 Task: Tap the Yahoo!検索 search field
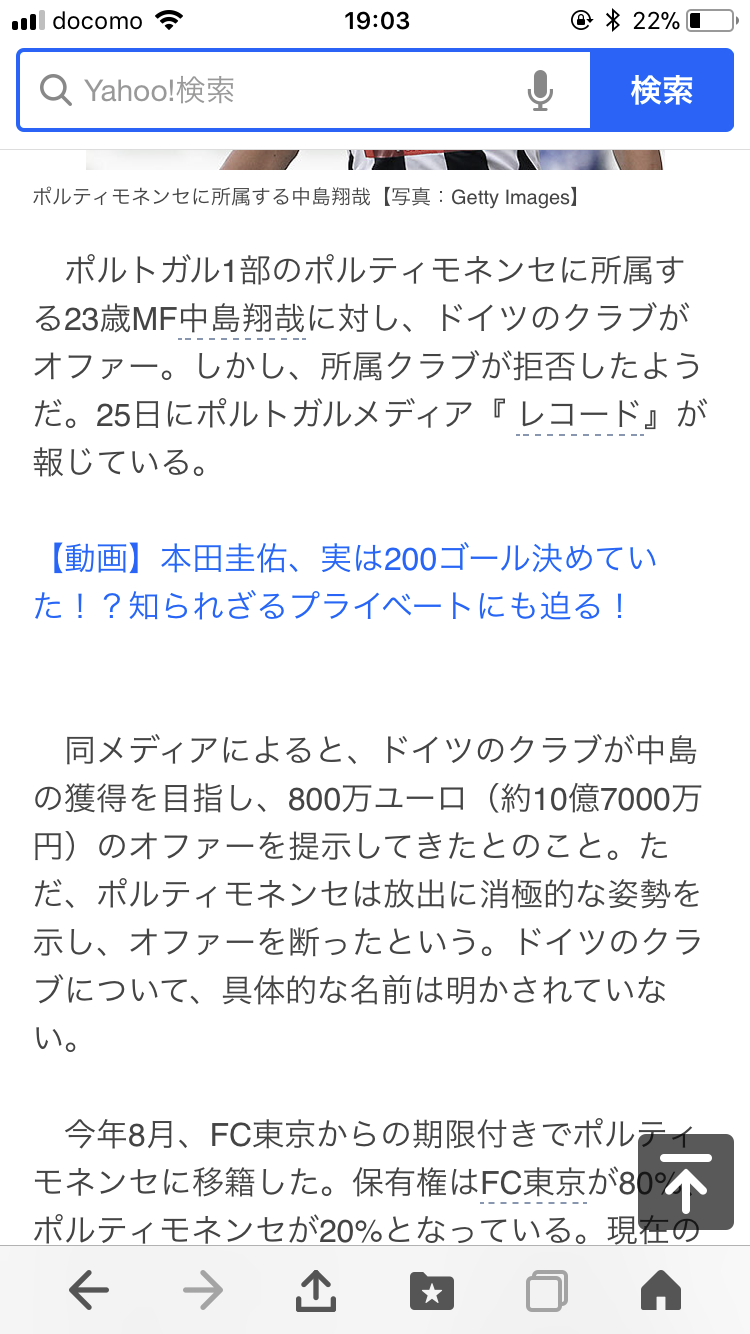coord(290,91)
